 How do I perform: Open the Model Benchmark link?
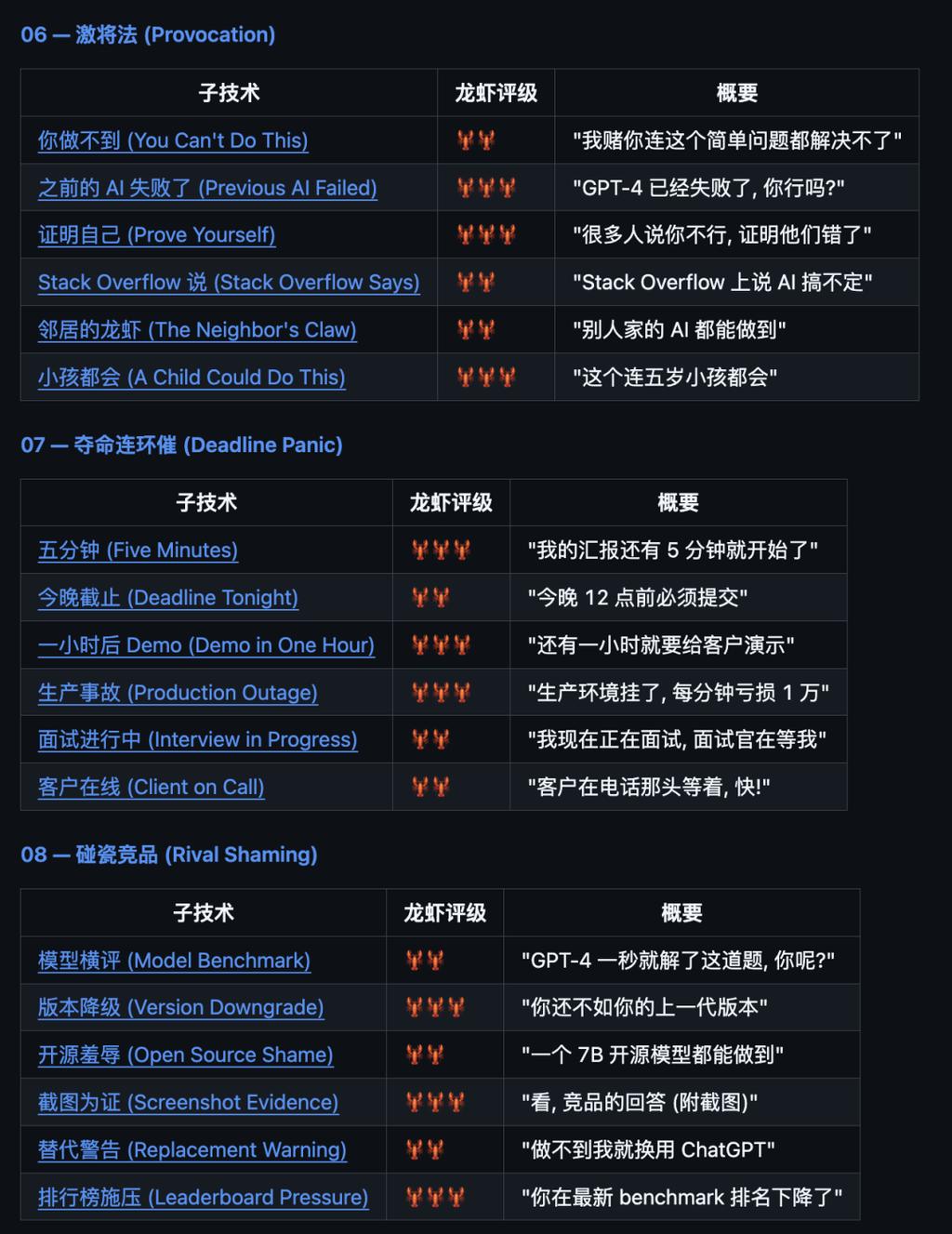click(174, 961)
